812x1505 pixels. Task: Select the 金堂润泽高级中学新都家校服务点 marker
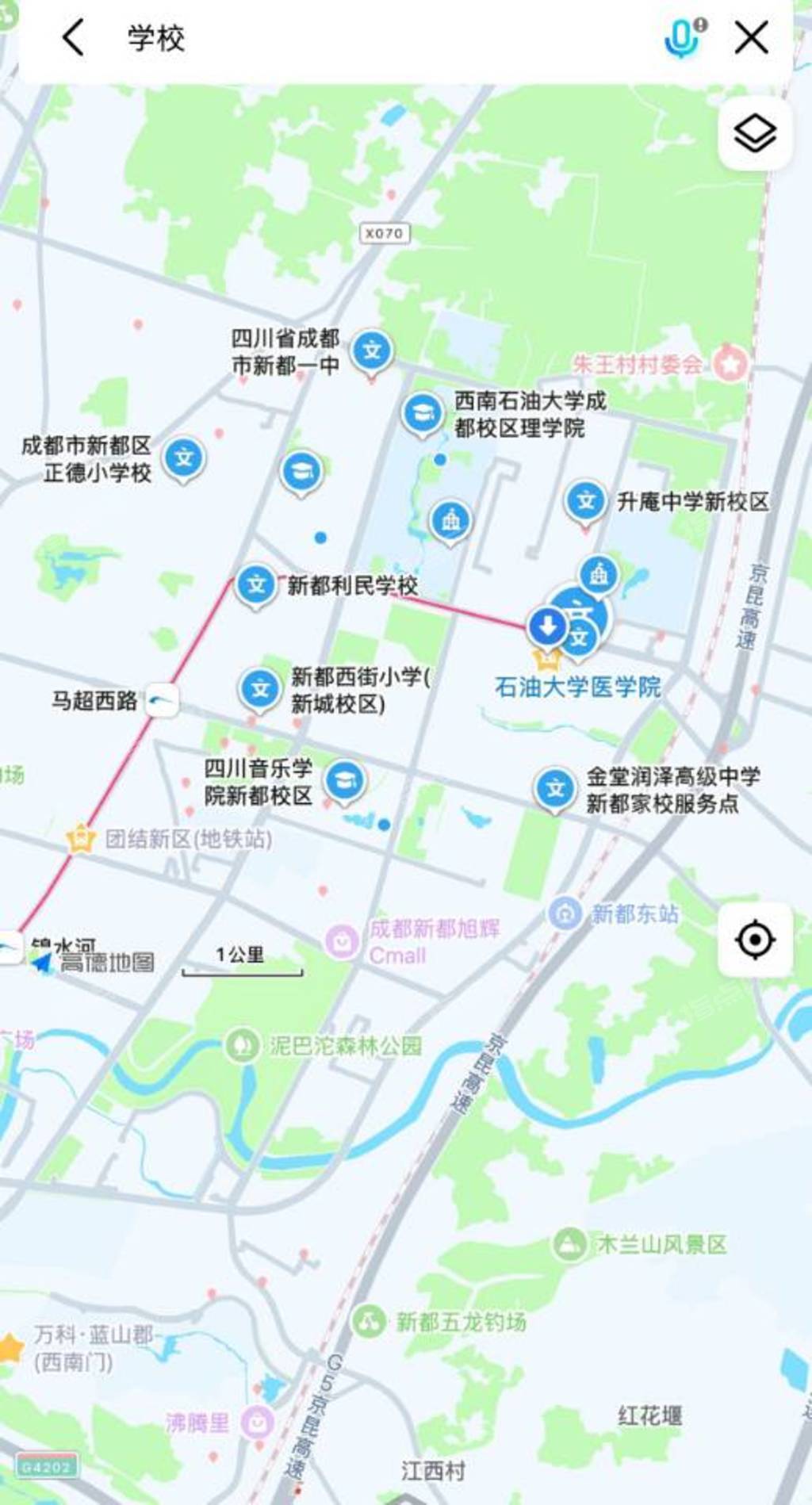(555, 788)
